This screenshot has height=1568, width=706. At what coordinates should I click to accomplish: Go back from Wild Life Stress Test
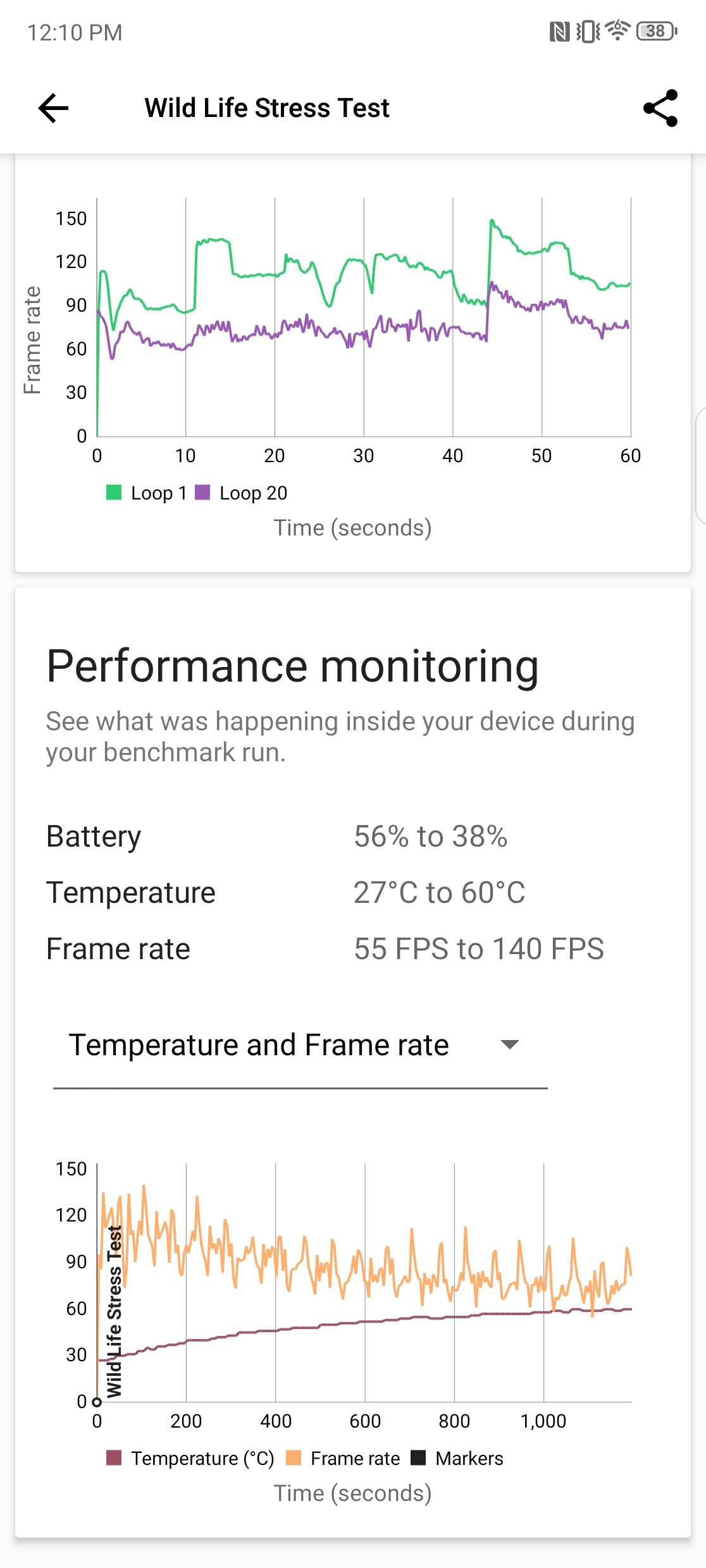coord(53,108)
